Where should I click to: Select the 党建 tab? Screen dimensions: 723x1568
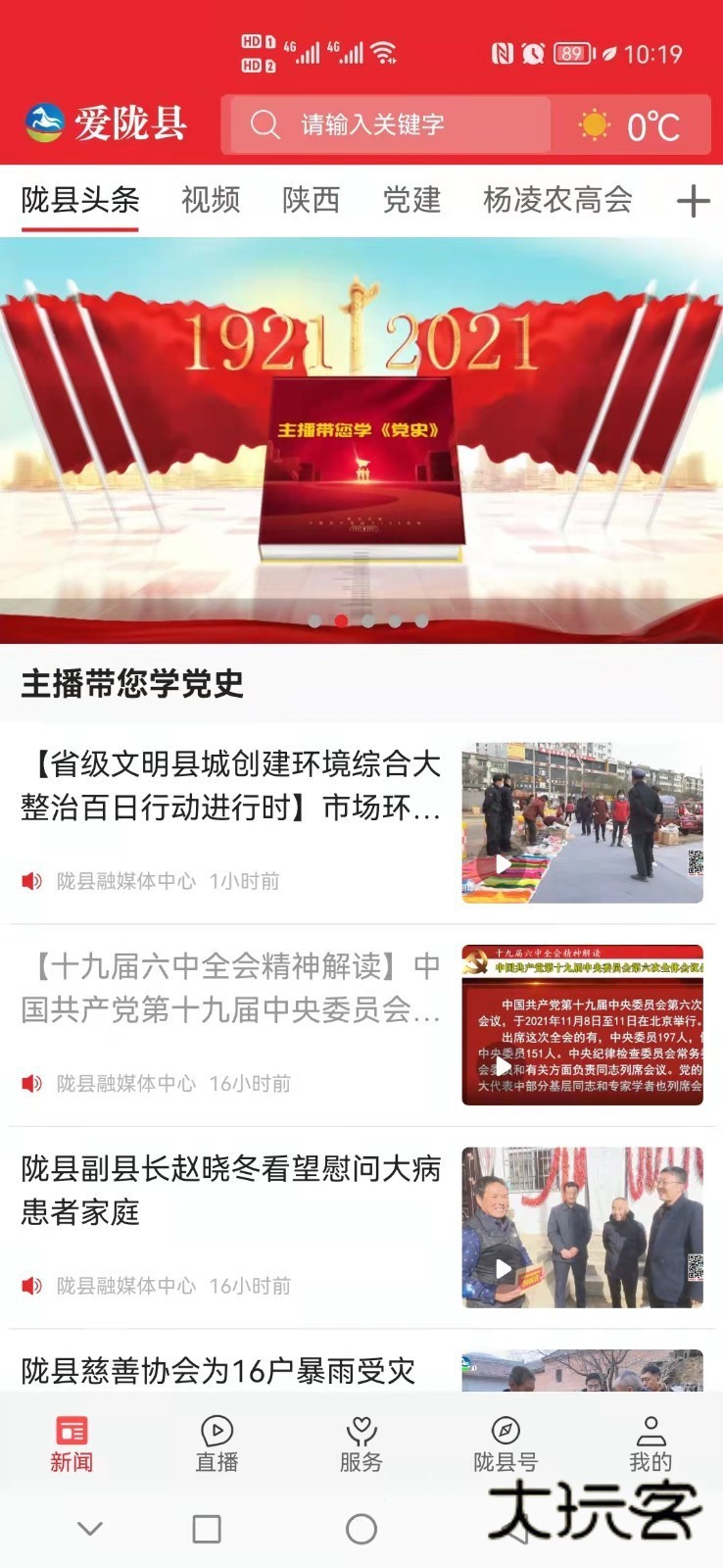(x=411, y=200)
